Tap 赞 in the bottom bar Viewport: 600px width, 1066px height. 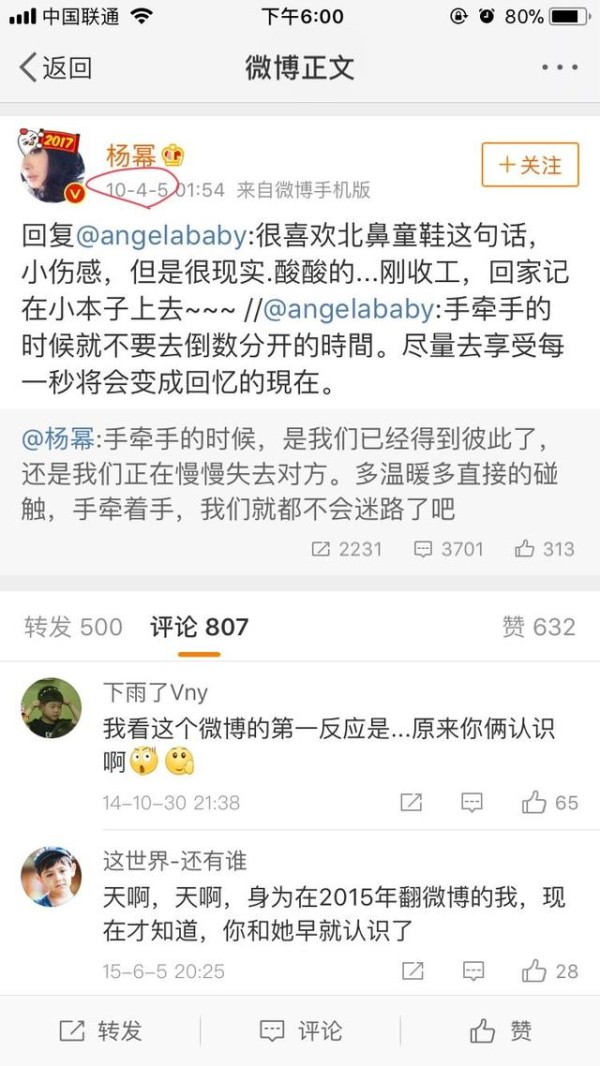(x=501, y=1031)
